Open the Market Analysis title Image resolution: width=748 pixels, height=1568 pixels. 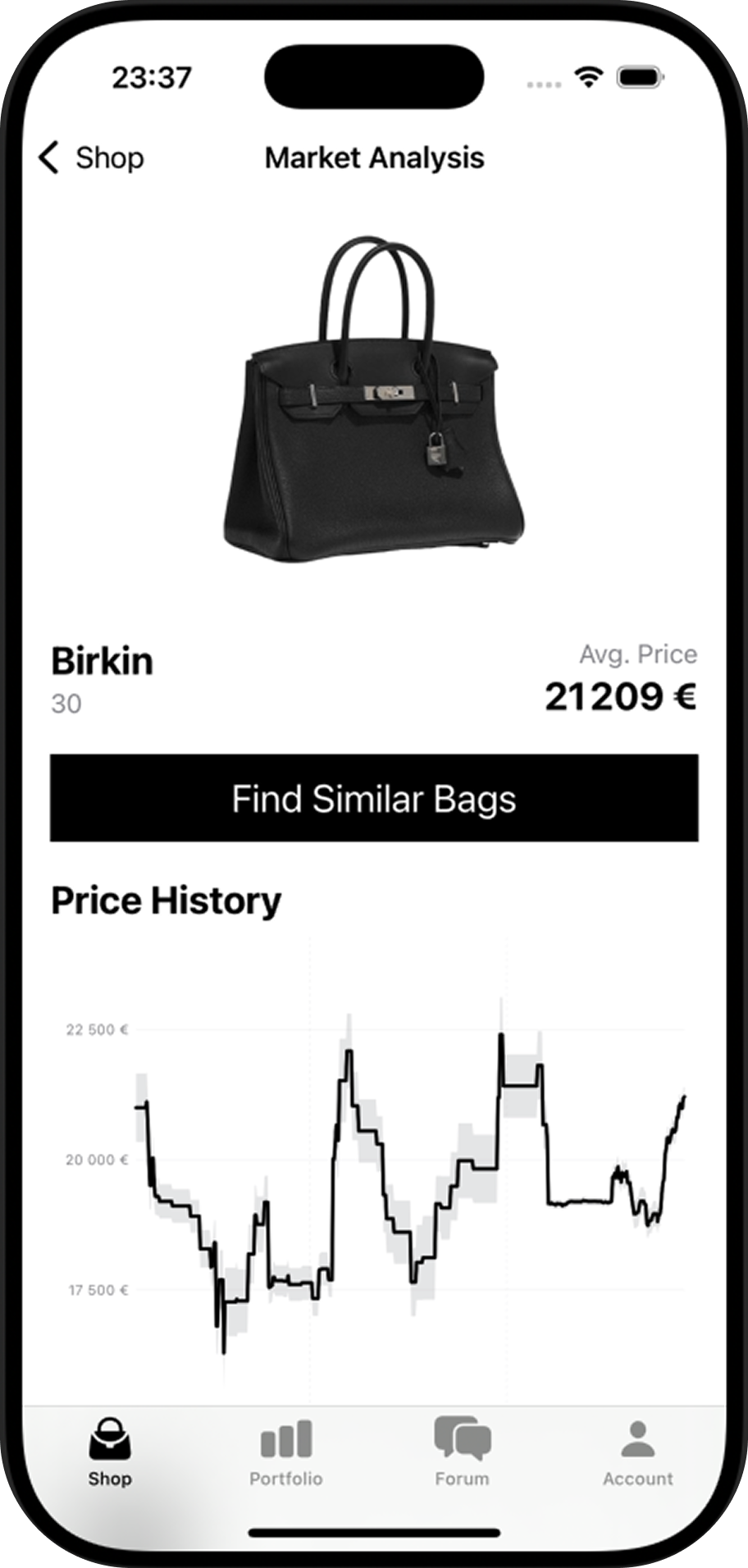[374, 157]
